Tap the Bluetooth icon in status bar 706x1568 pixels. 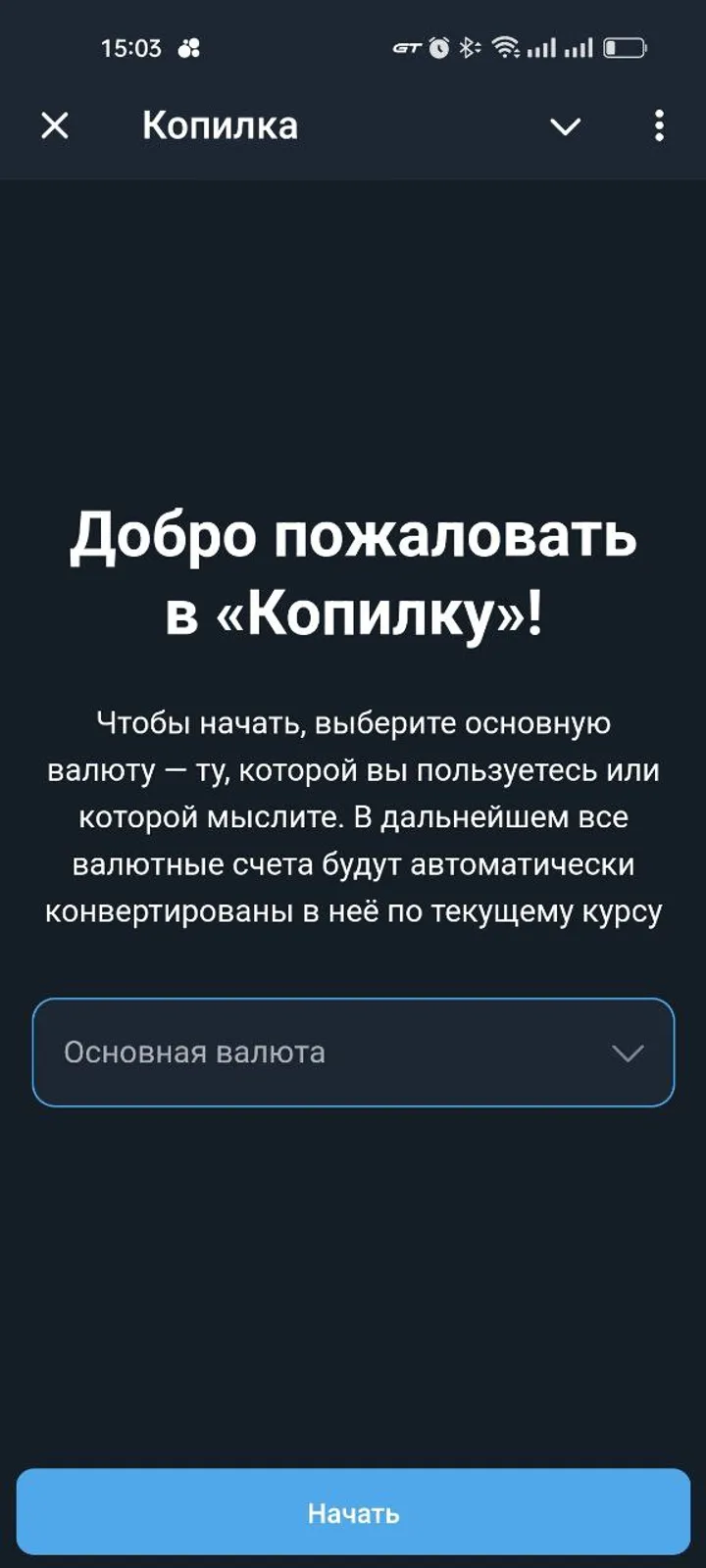tap(468, 46)
